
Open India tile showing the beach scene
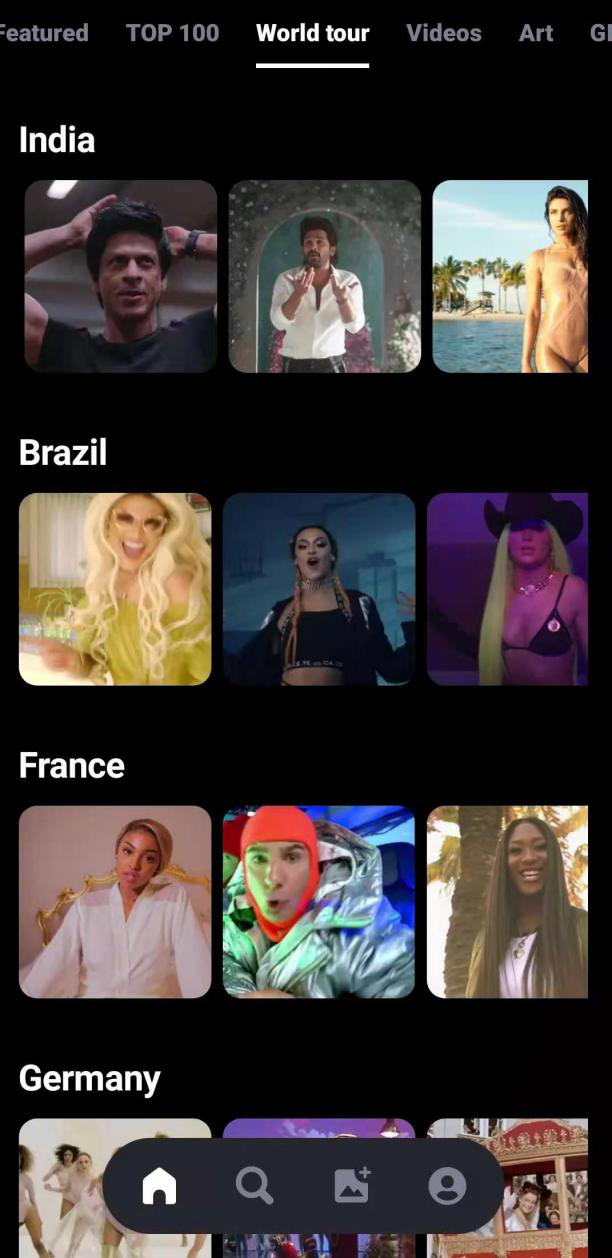point(510,276)
